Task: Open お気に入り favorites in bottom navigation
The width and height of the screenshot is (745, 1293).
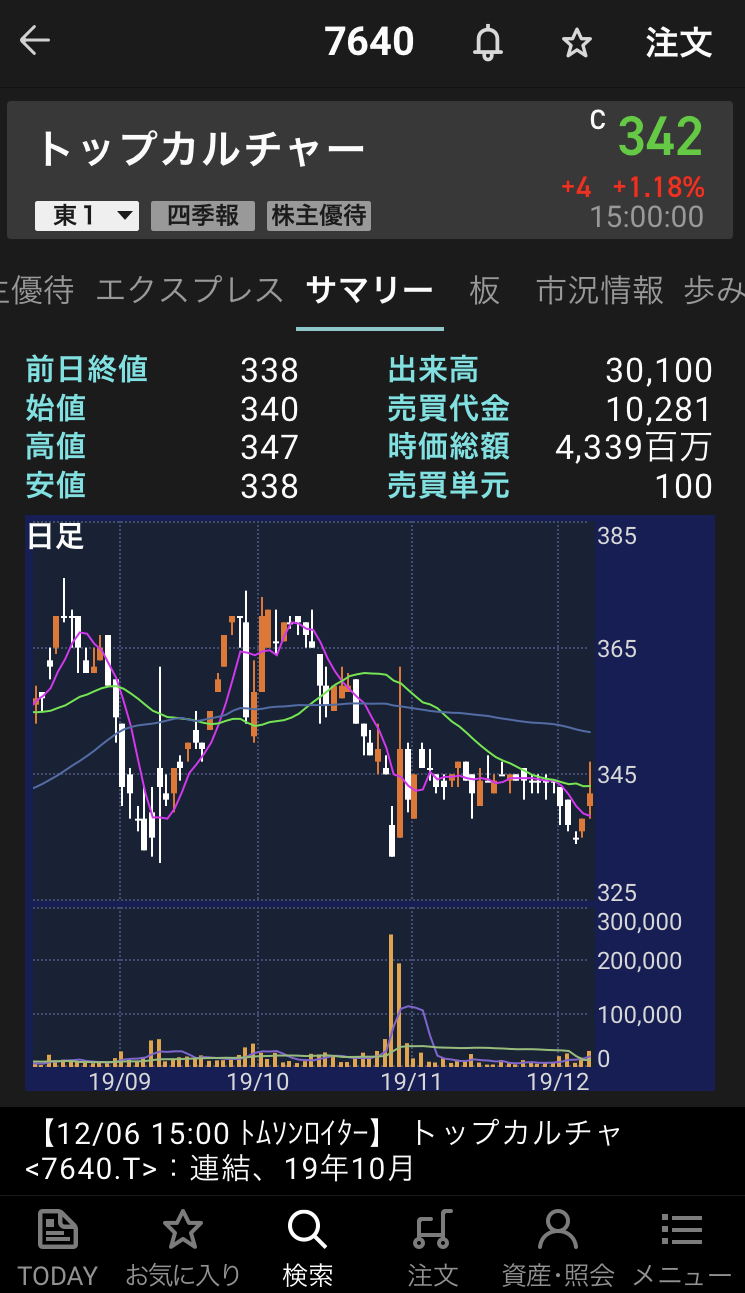Action: tap(183, 1247)
